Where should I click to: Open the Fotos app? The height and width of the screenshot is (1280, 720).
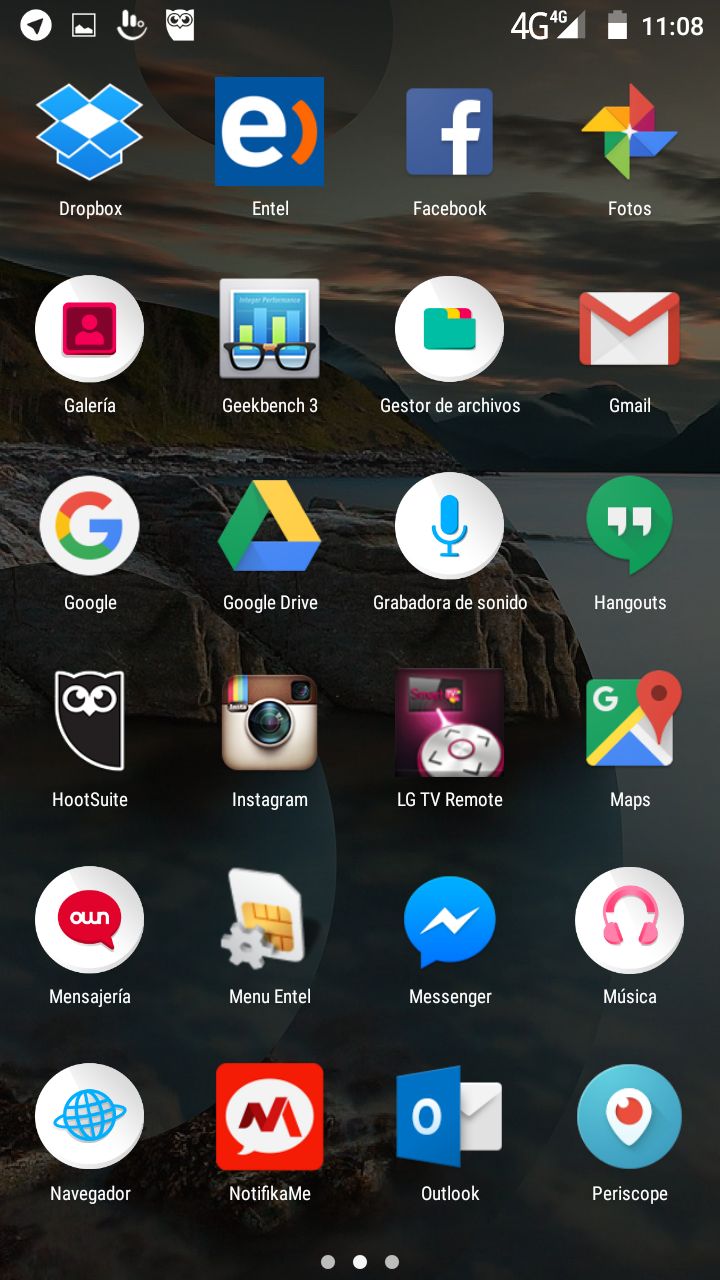point(629,132)
